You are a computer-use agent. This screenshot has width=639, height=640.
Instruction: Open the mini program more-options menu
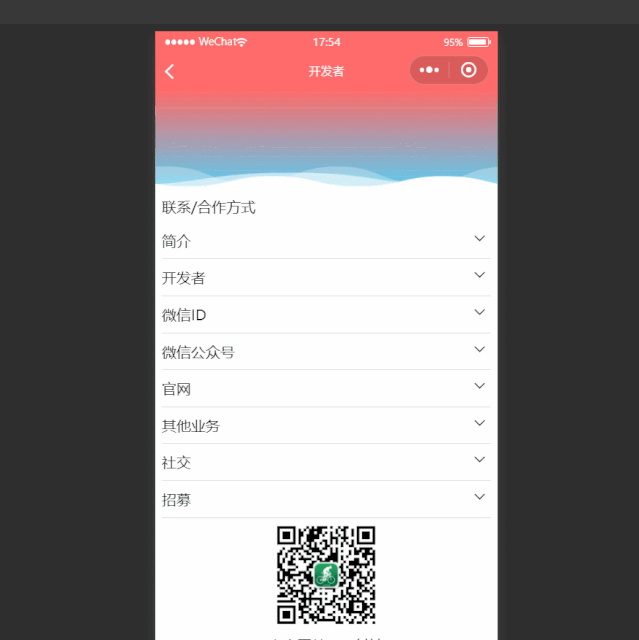(430, 70)
